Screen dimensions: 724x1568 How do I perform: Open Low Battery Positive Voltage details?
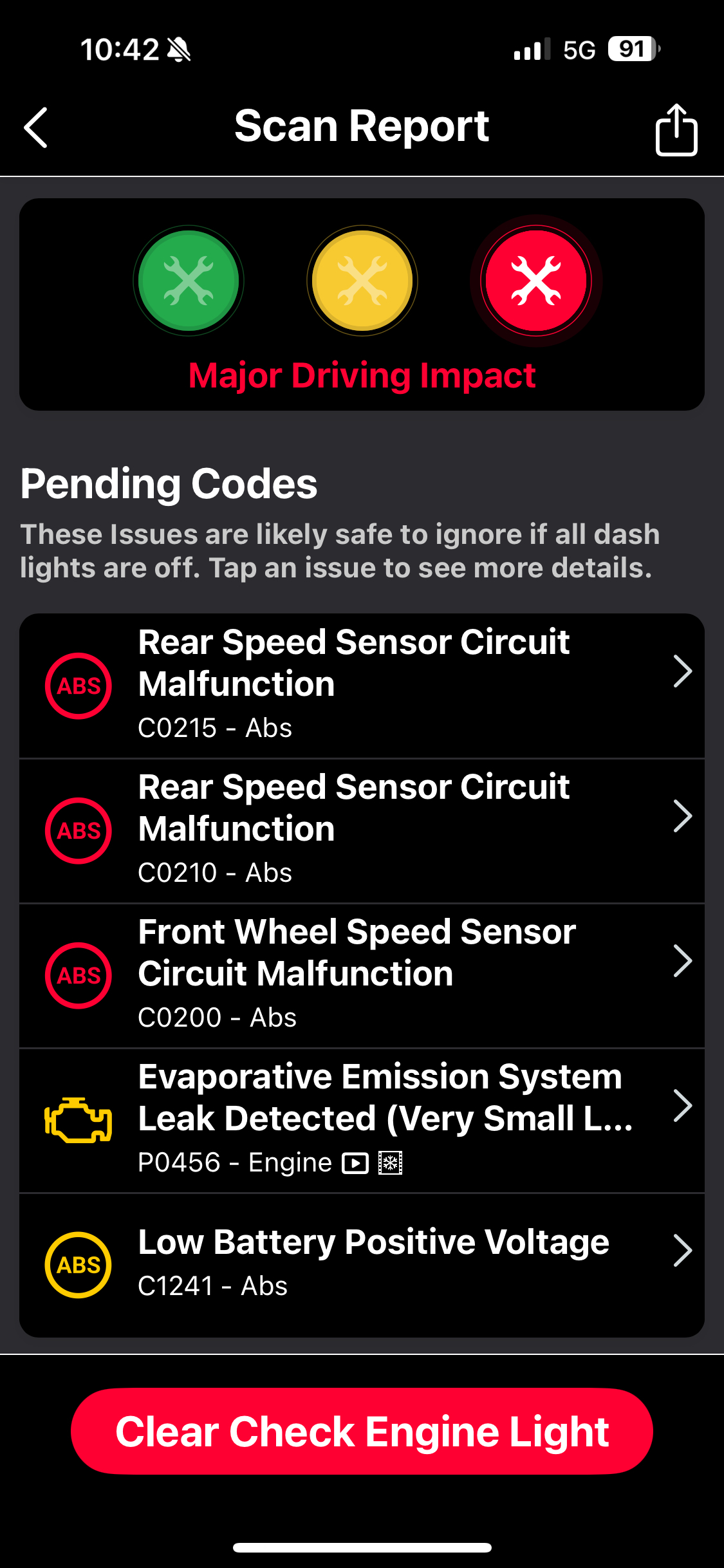click(x=362, y=1263)
